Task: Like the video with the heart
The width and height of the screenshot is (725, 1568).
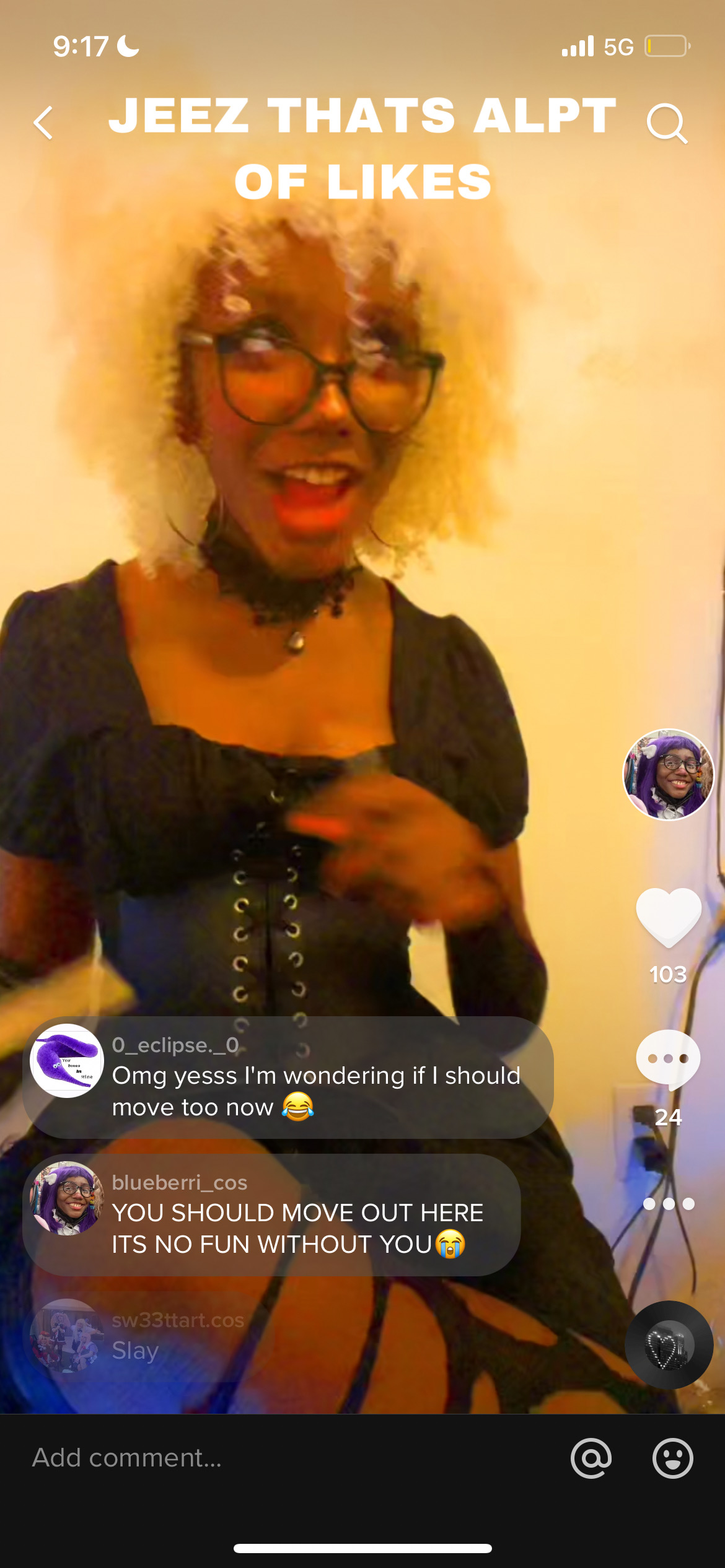Action: (668, 917)
